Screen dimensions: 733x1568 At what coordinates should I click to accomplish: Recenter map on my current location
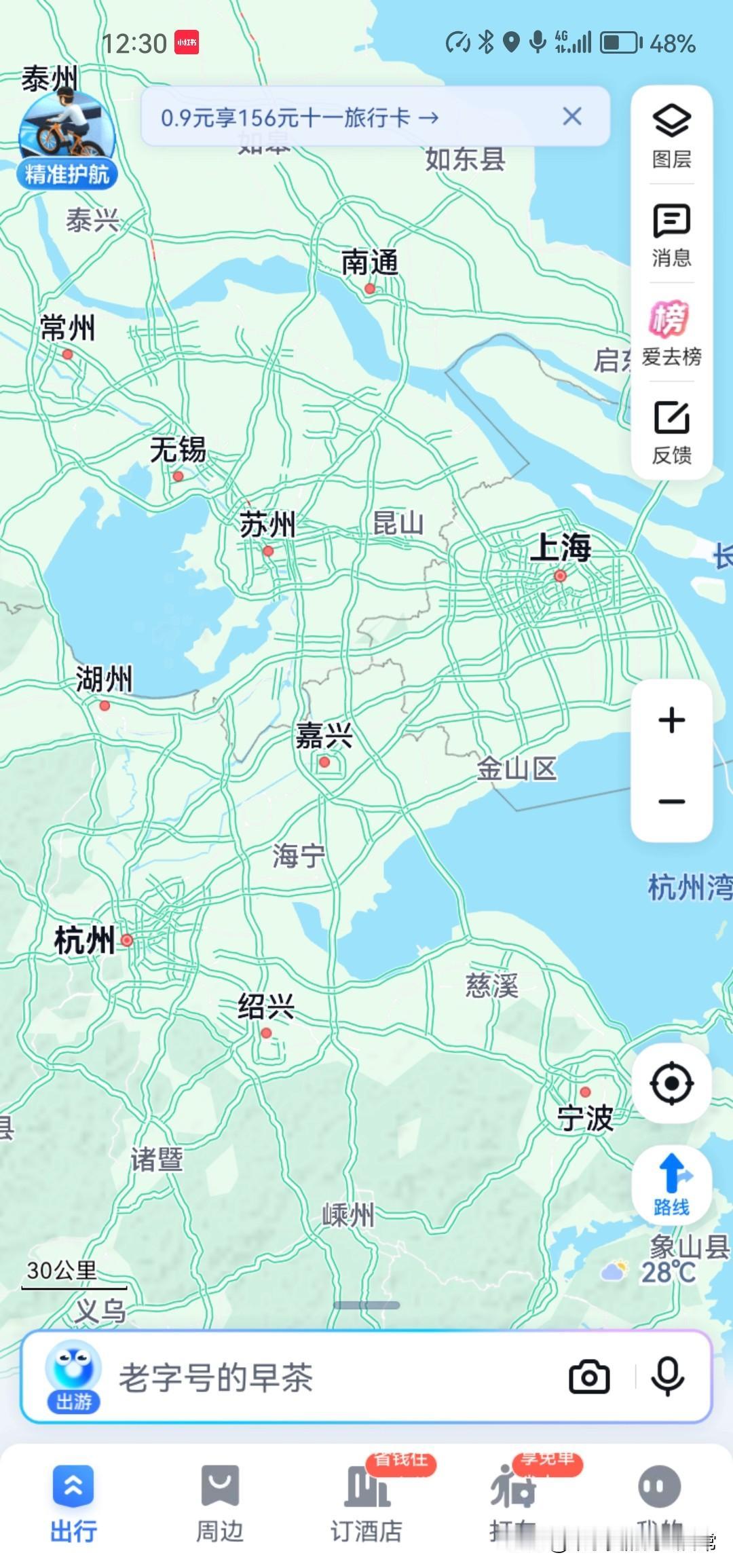671,1083
